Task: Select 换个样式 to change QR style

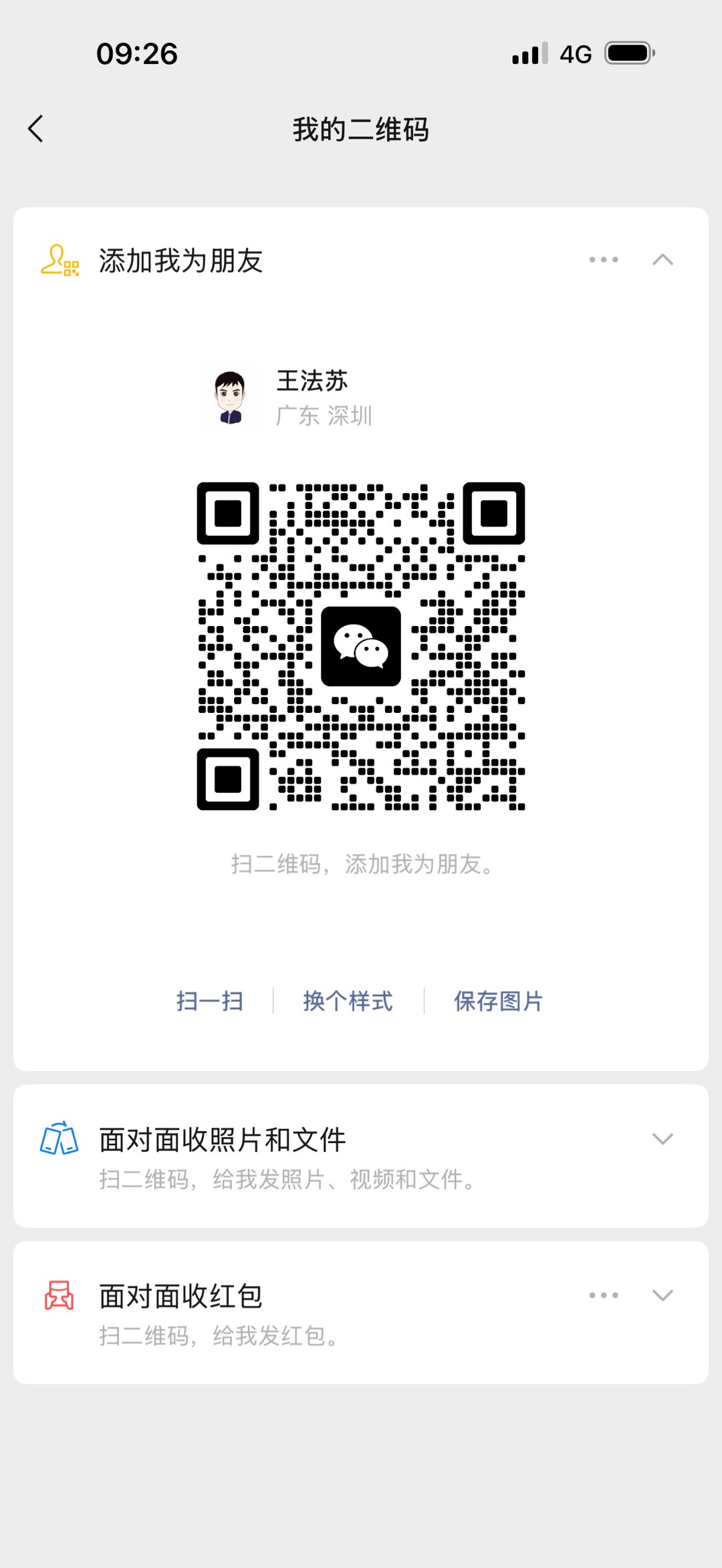Action: (x=348, y=1001)
